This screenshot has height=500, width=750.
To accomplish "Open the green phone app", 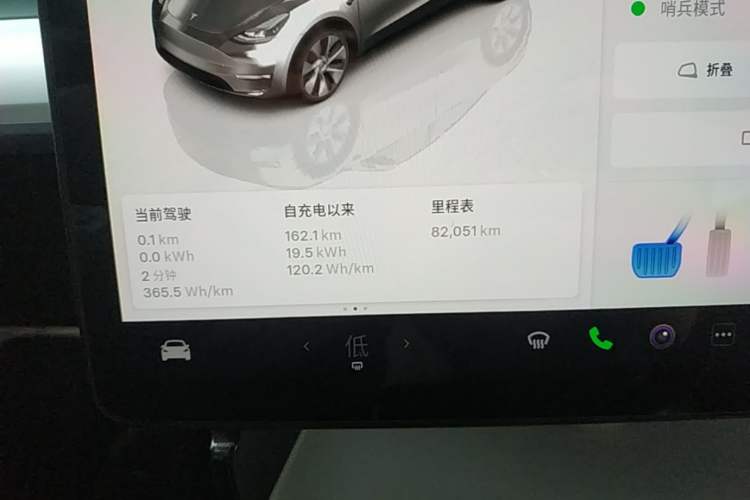I will (x=600, y=338).
